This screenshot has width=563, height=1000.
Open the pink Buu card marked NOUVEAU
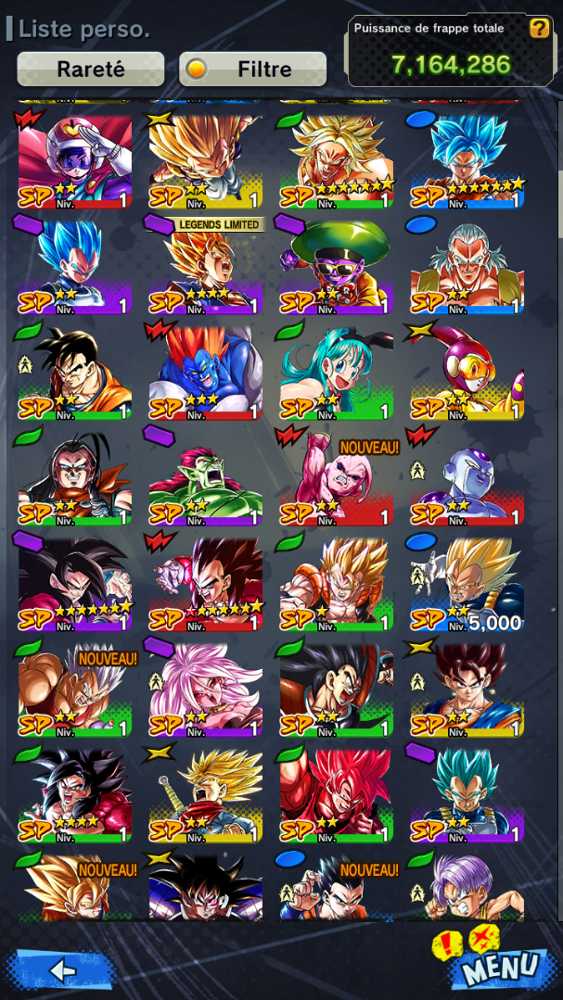click(336, 476)
